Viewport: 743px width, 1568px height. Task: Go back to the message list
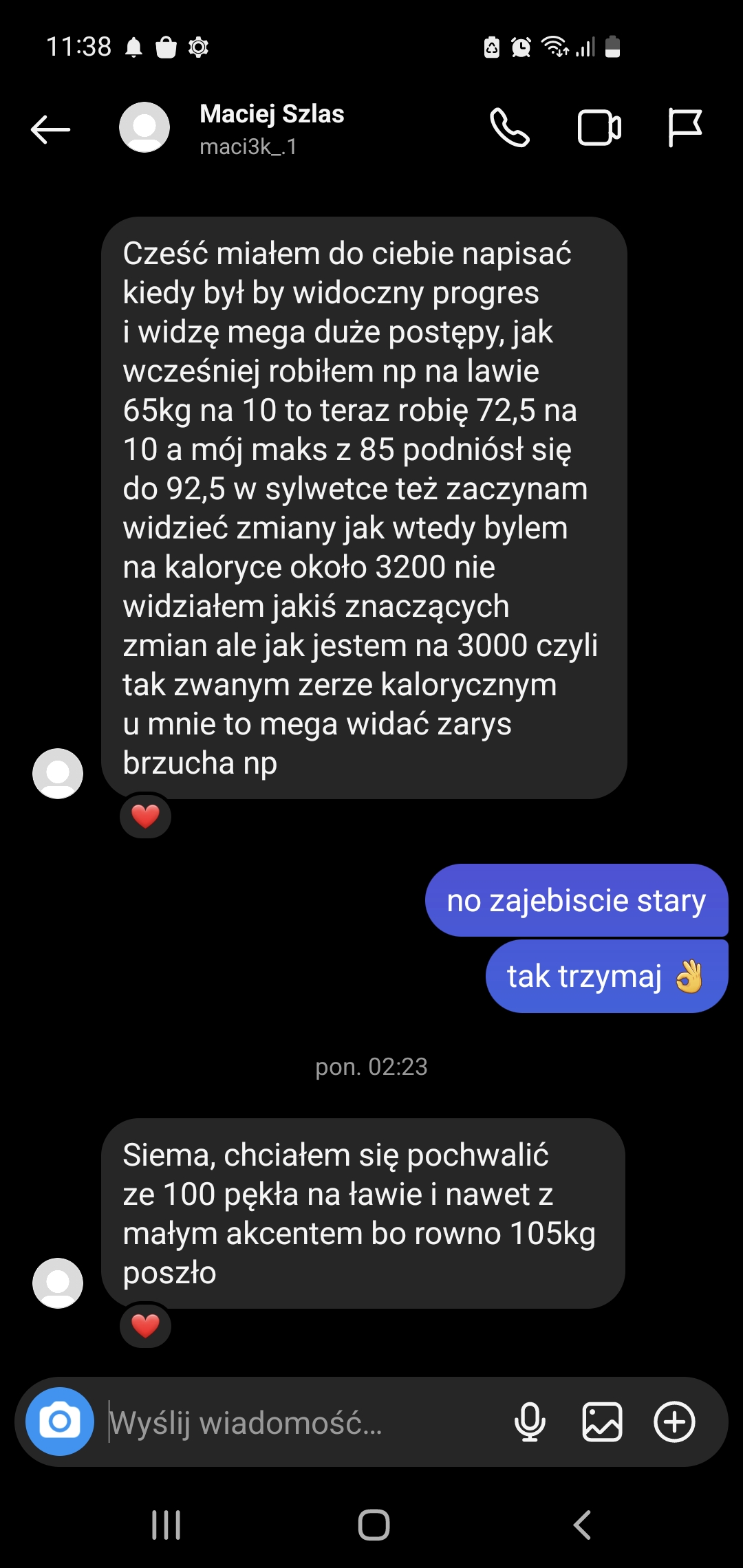coord(50,129)
